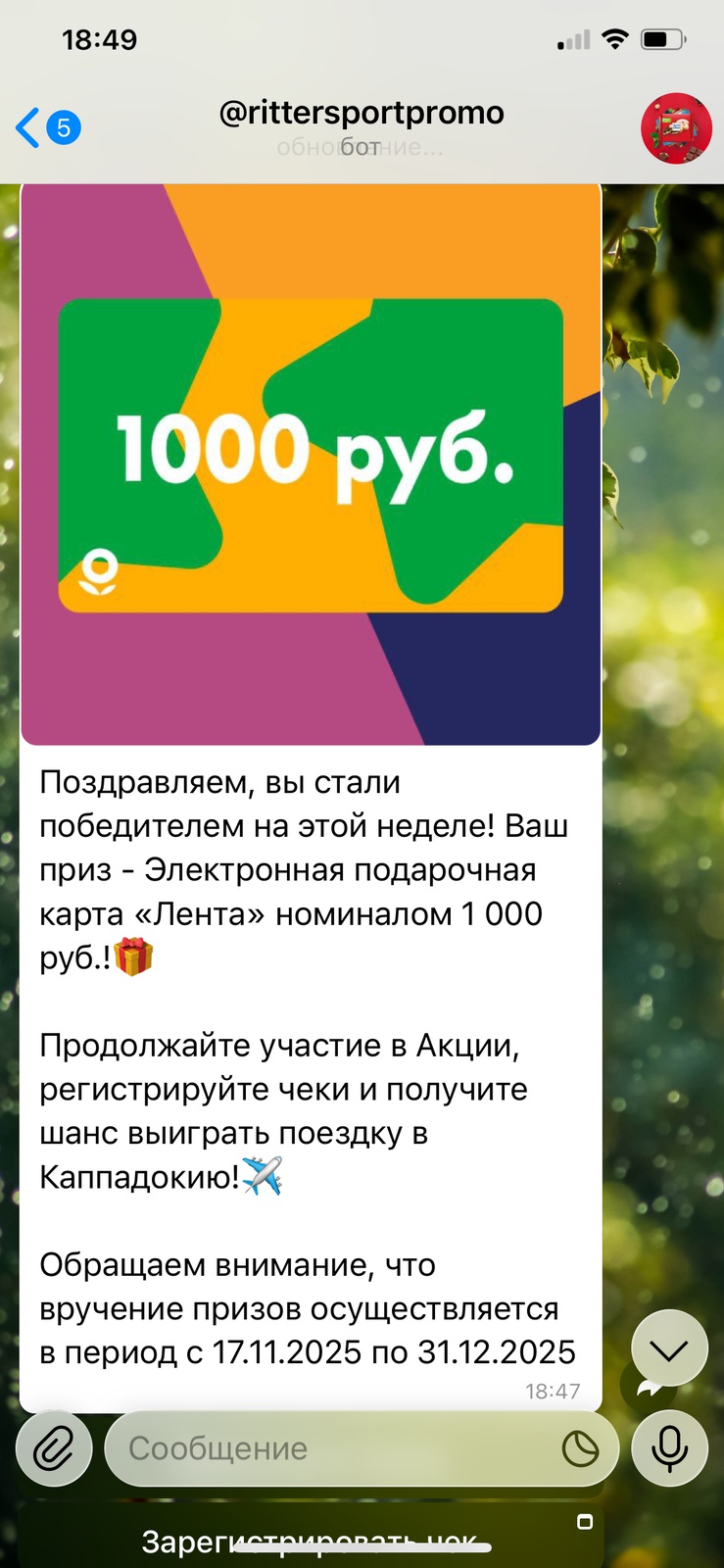Go back to the chat list
Screen dimensions: 724x1568
[44, 128]
